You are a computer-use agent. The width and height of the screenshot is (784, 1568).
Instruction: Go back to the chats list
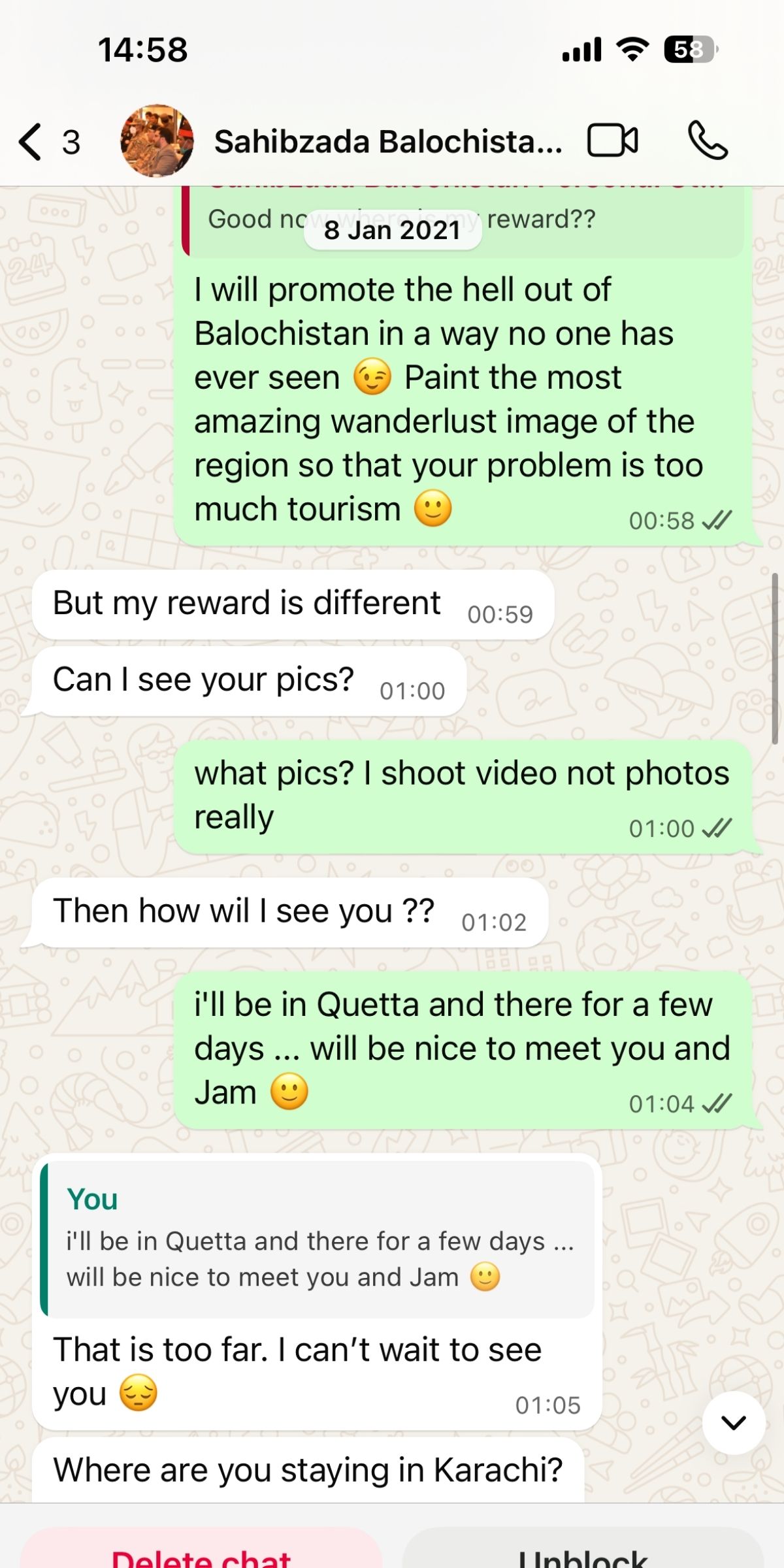tap(31, 142)
